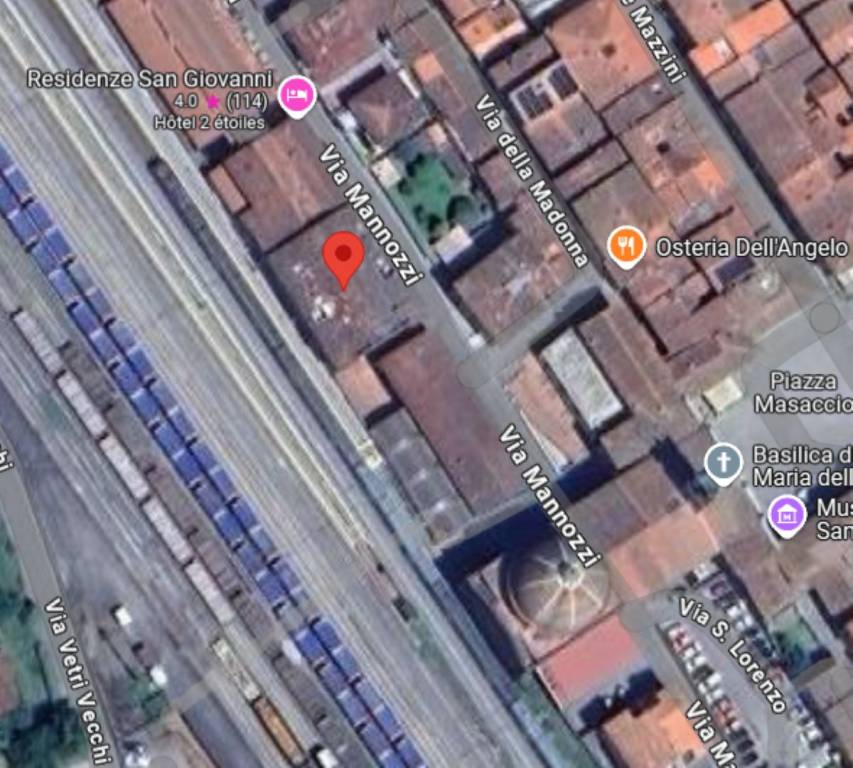The height and width of the screenshot is (768, 853).
Task: Select the Osteria Dell'Angelo restaurant pin
Action: (625, 245)
